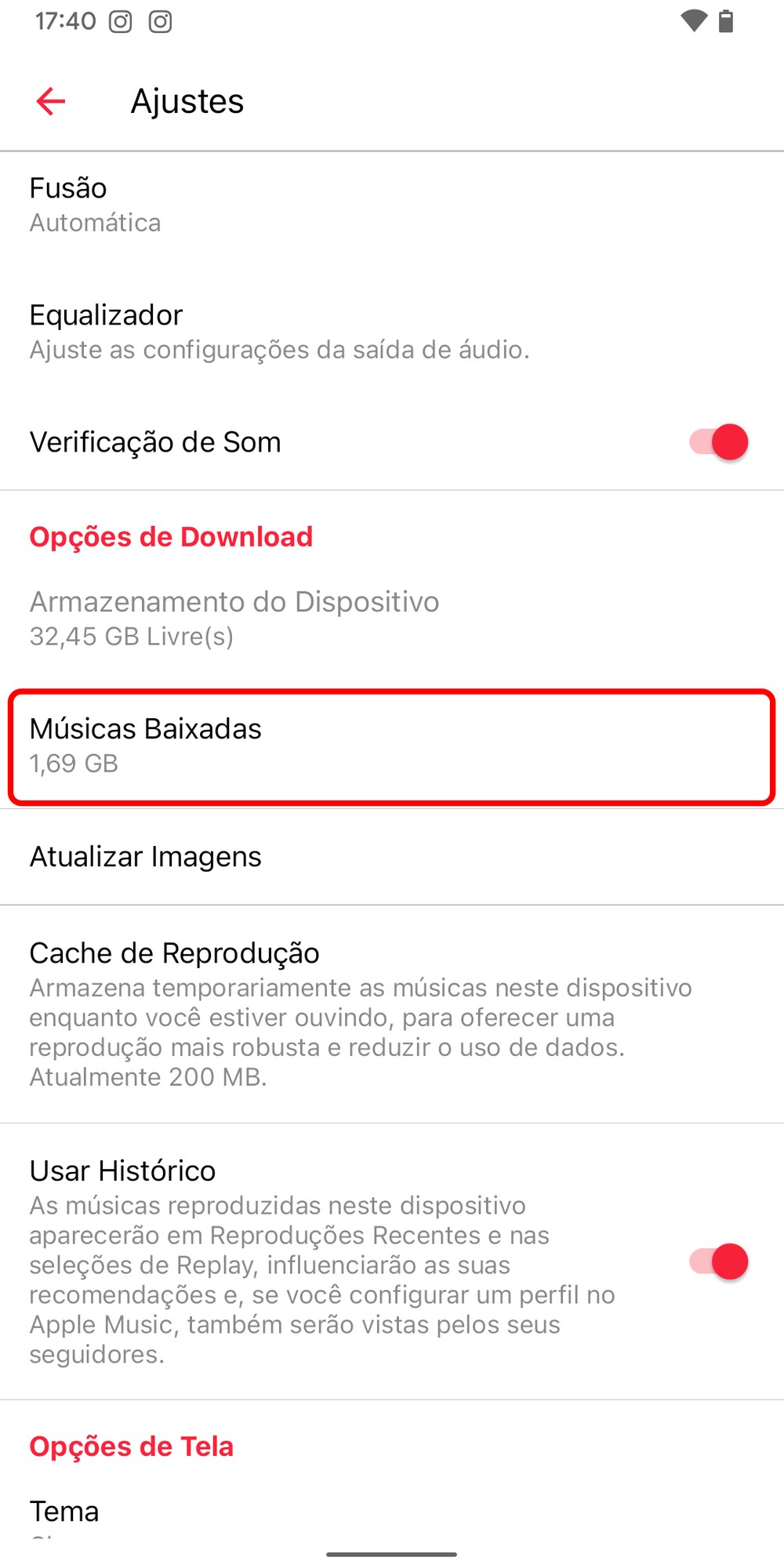This screenshot has width=784, height=1568.
Task: Disable the Verificação de Som switch
Action: click(718, 442)
